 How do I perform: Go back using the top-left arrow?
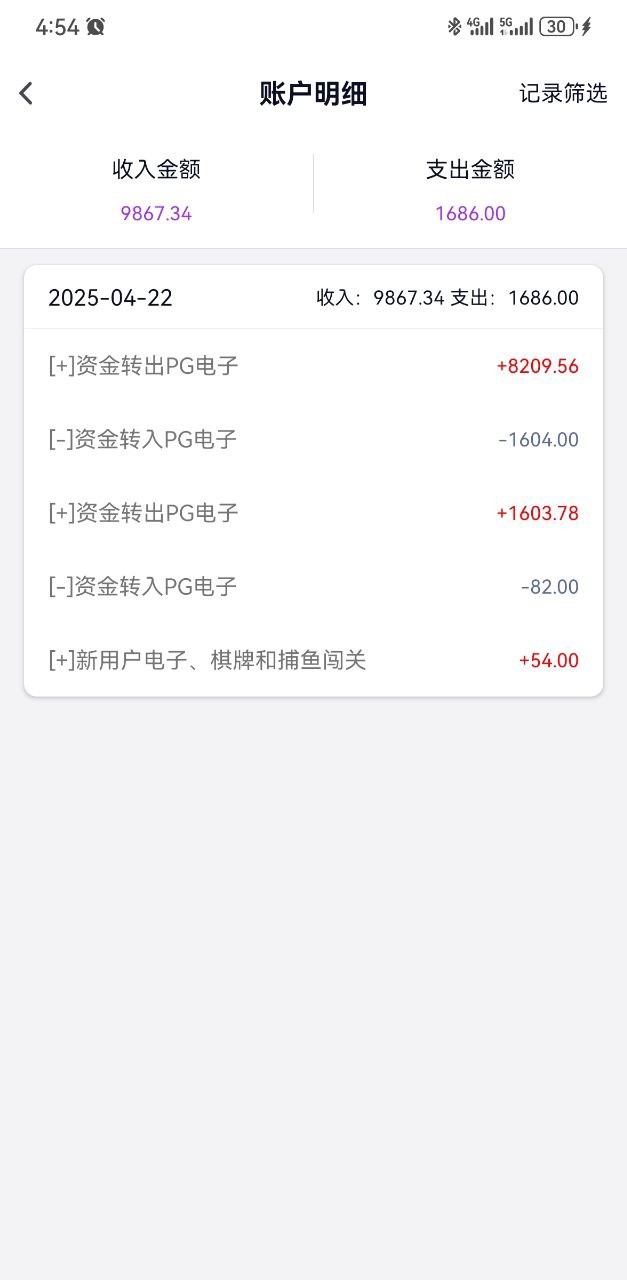click(x=26, y=93)
